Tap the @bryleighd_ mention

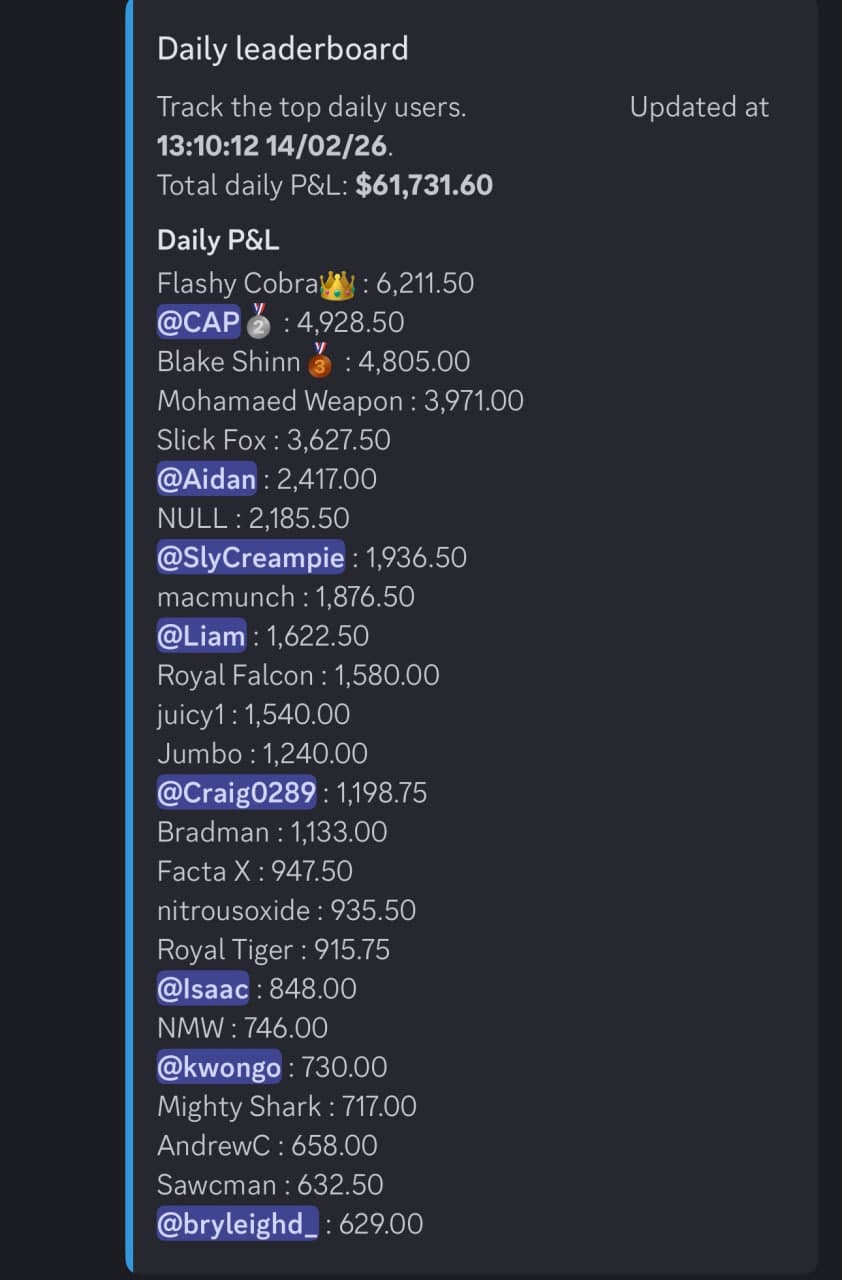pyautogui.click(x=237, y=1223)
